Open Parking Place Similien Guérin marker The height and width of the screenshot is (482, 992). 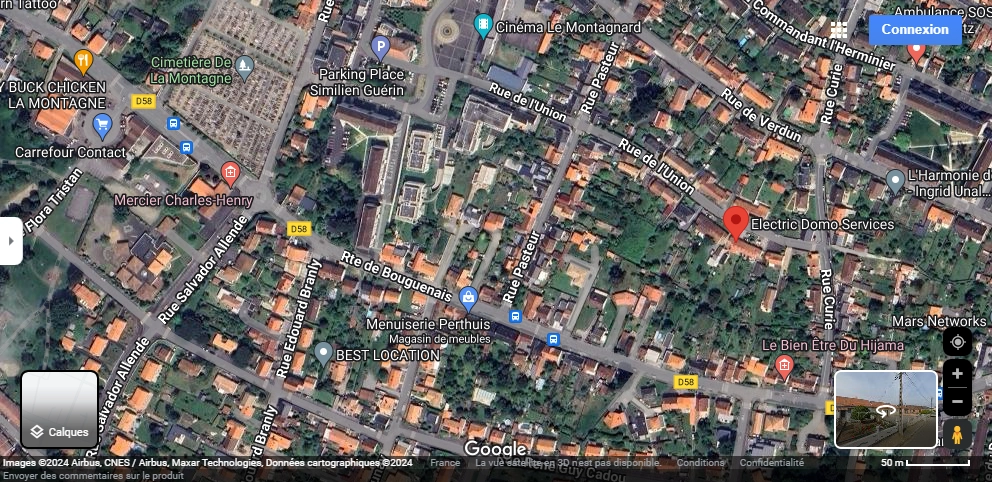(x=380, y=46)
